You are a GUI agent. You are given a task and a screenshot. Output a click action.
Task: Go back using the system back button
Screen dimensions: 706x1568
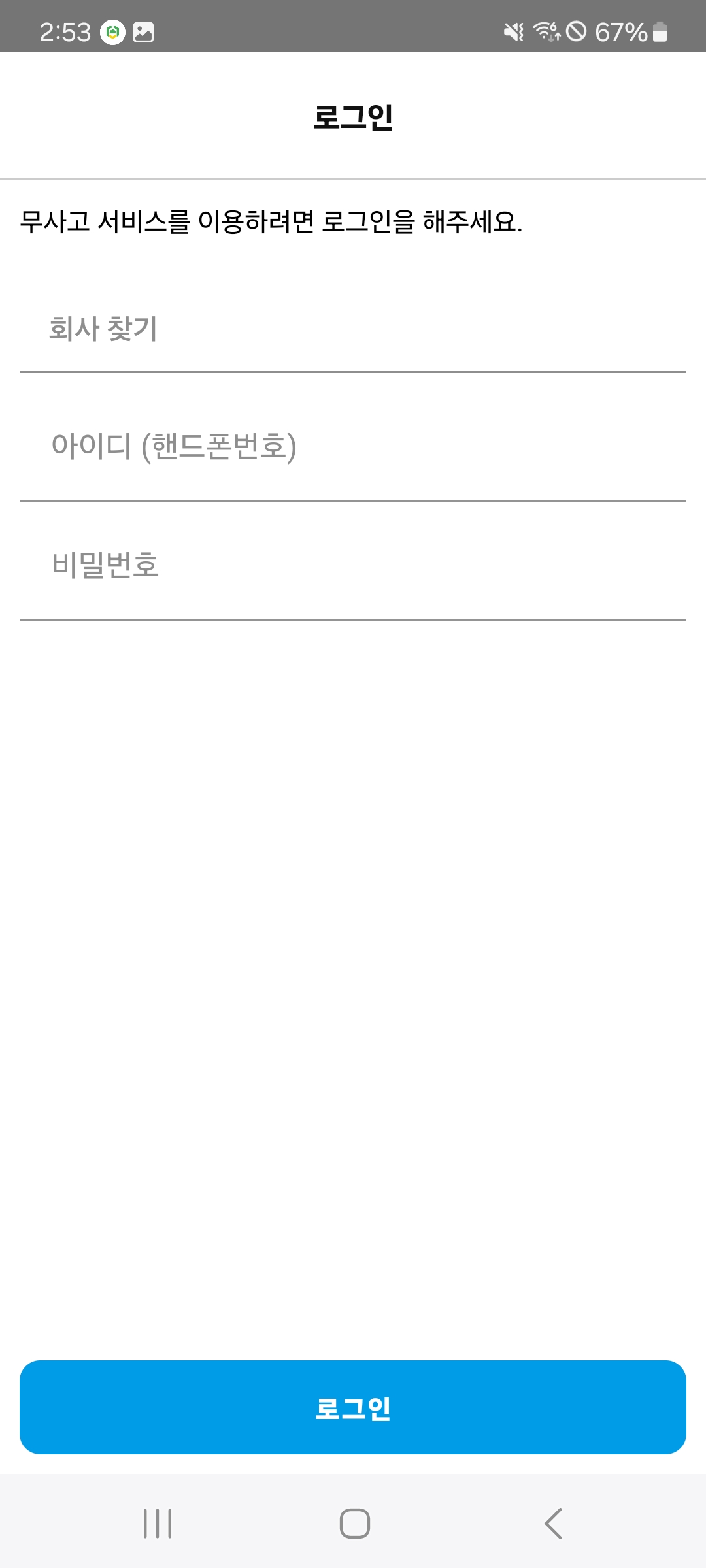click(x=553, y=1524)
